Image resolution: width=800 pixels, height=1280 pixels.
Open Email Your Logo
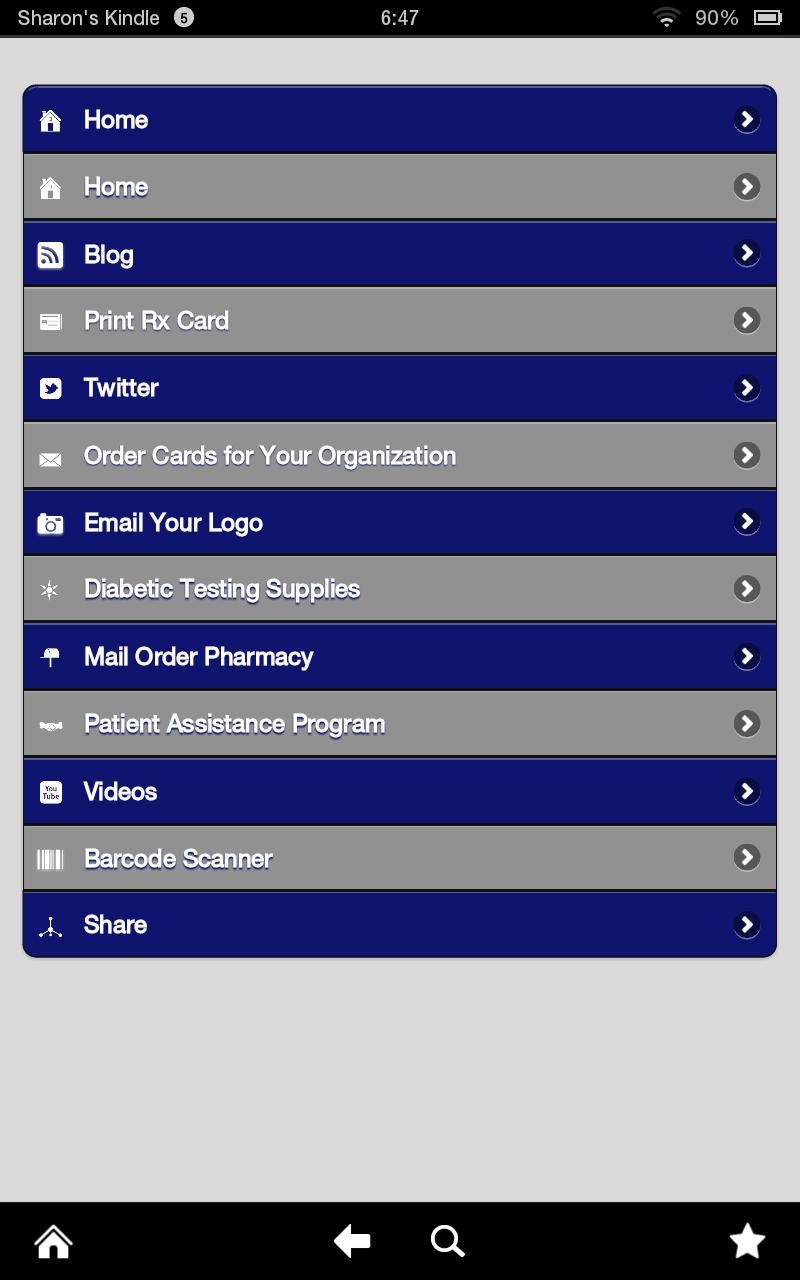click(399, 523)
